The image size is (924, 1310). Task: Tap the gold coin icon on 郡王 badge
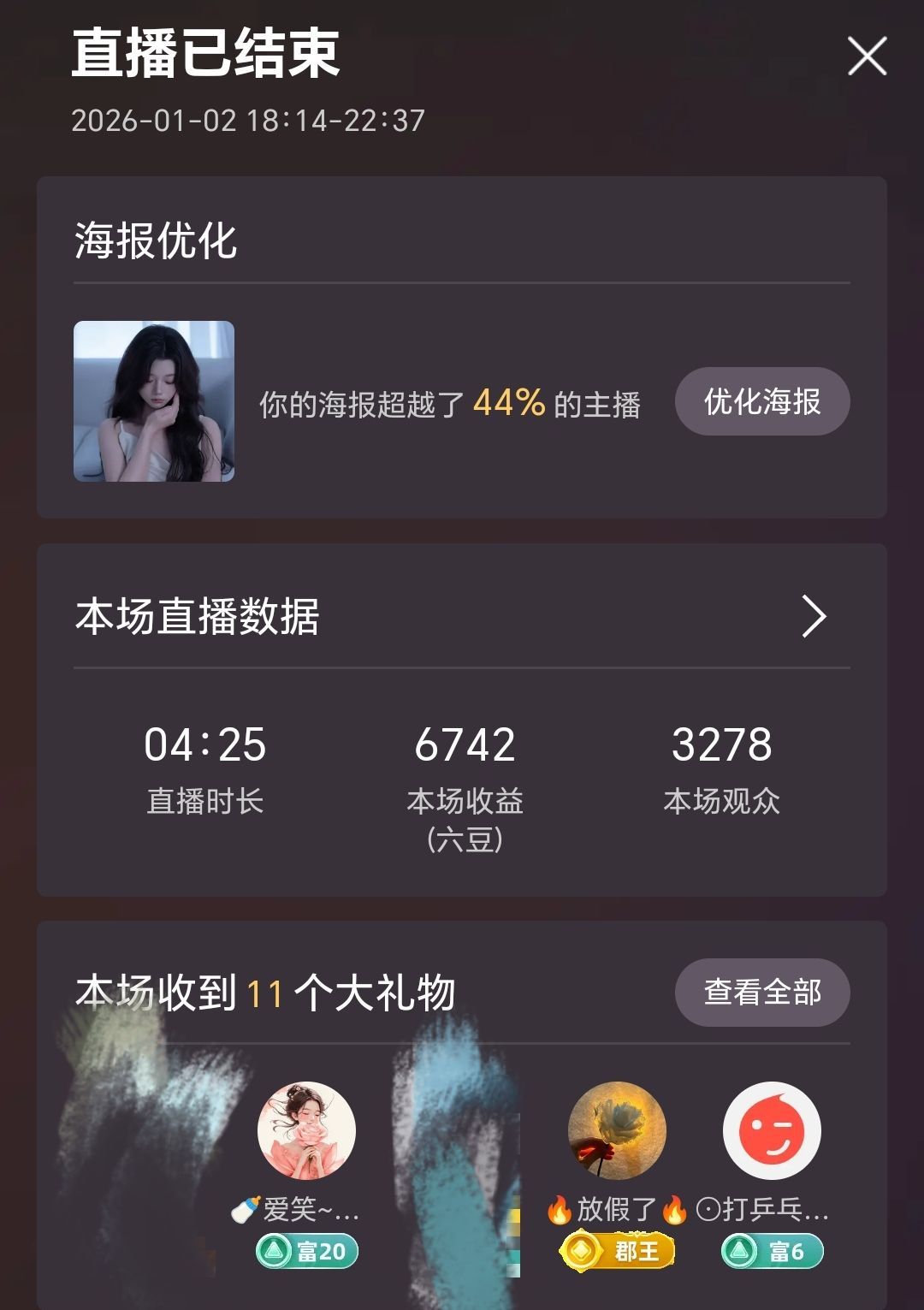tap(582, 1250)
